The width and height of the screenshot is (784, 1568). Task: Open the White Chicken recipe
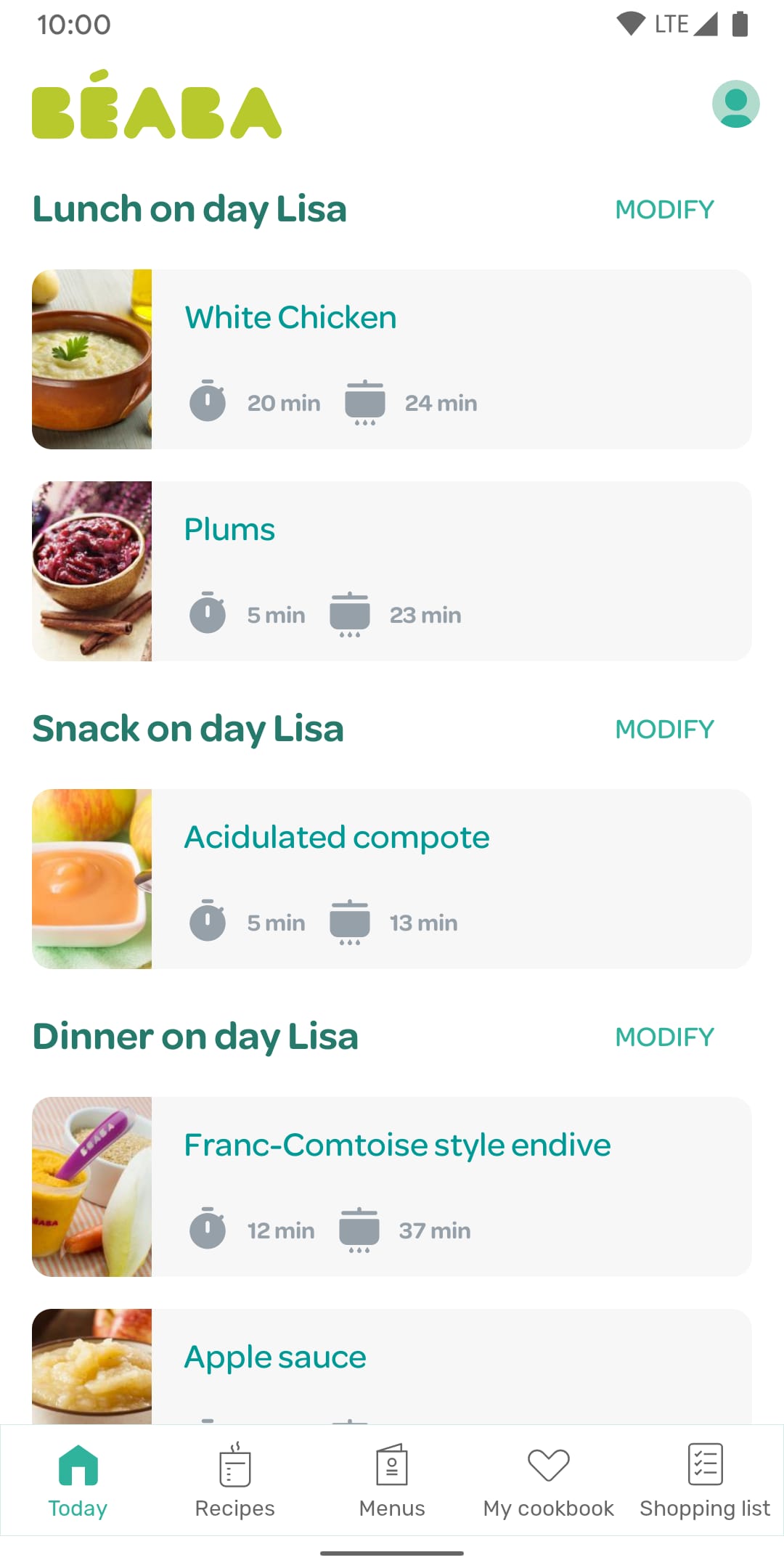pos(290,317)
